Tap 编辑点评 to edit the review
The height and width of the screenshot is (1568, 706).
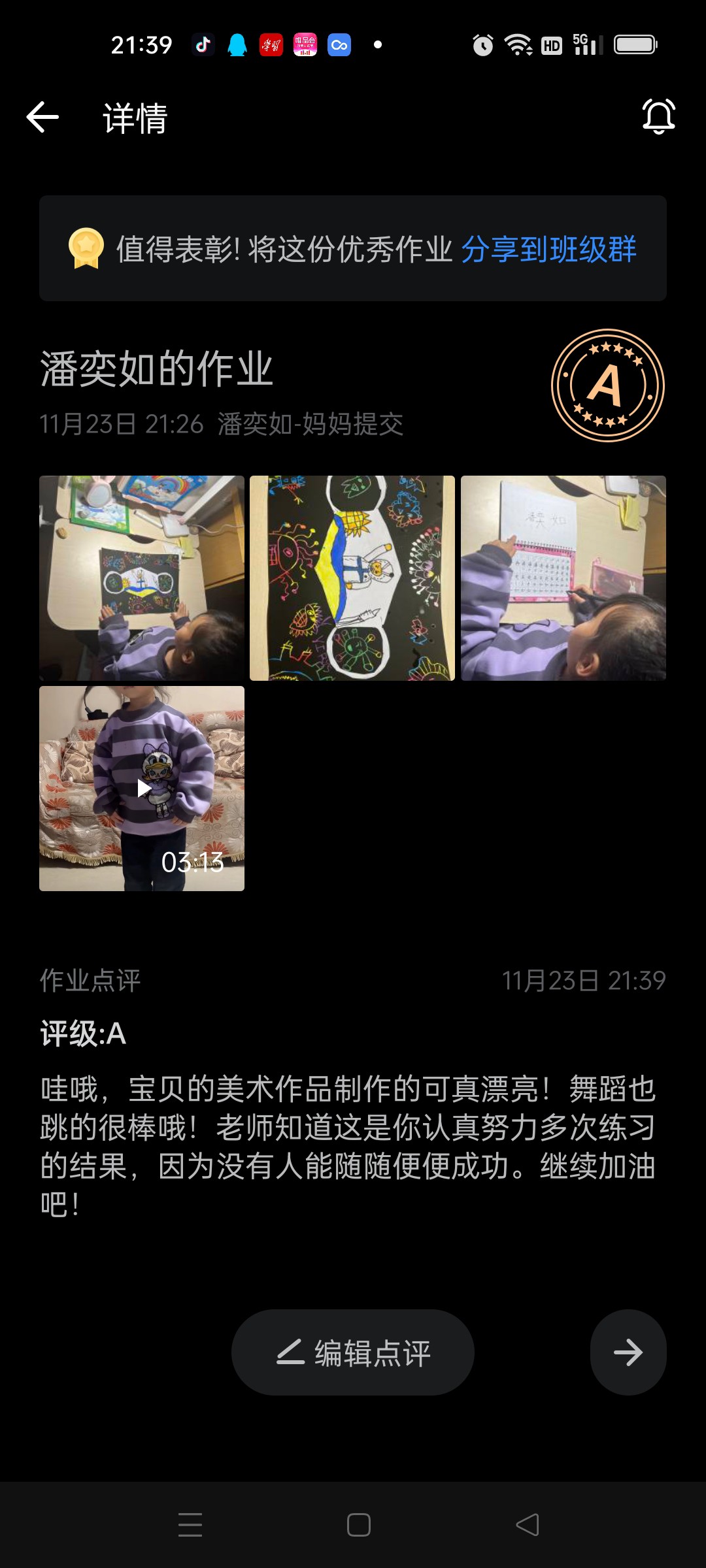coord(353,1352)
